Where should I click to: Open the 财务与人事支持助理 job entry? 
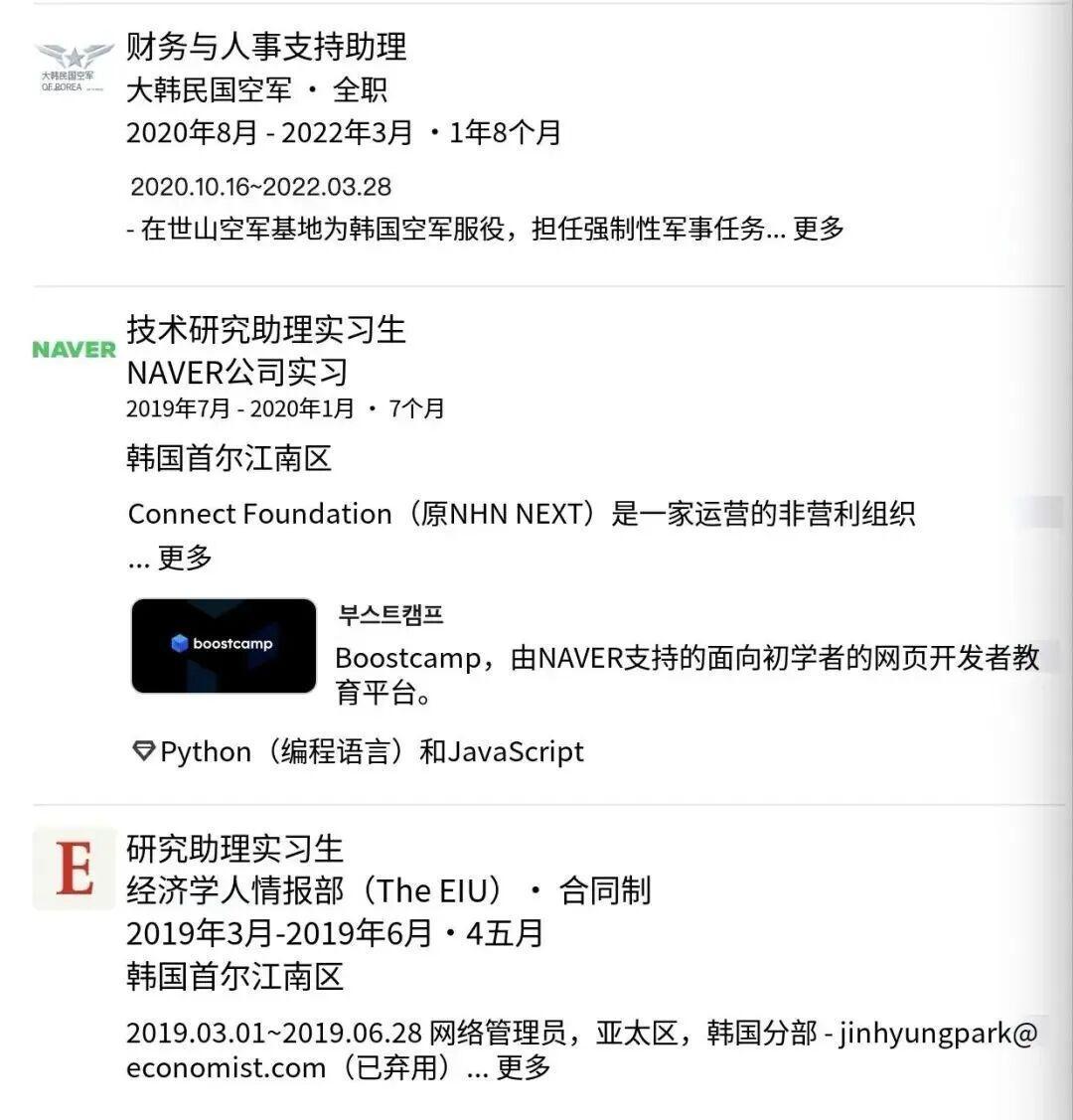click(268, 47)
